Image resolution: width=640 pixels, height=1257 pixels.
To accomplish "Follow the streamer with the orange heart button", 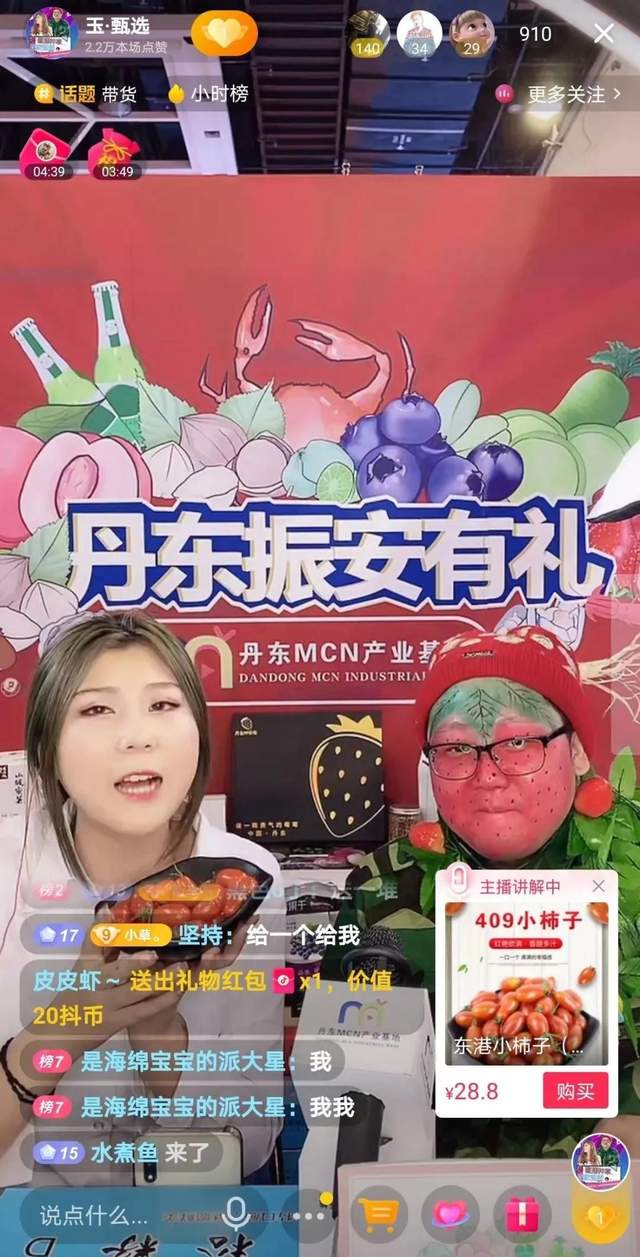I will pyautogui.click(x=224, y=34).
